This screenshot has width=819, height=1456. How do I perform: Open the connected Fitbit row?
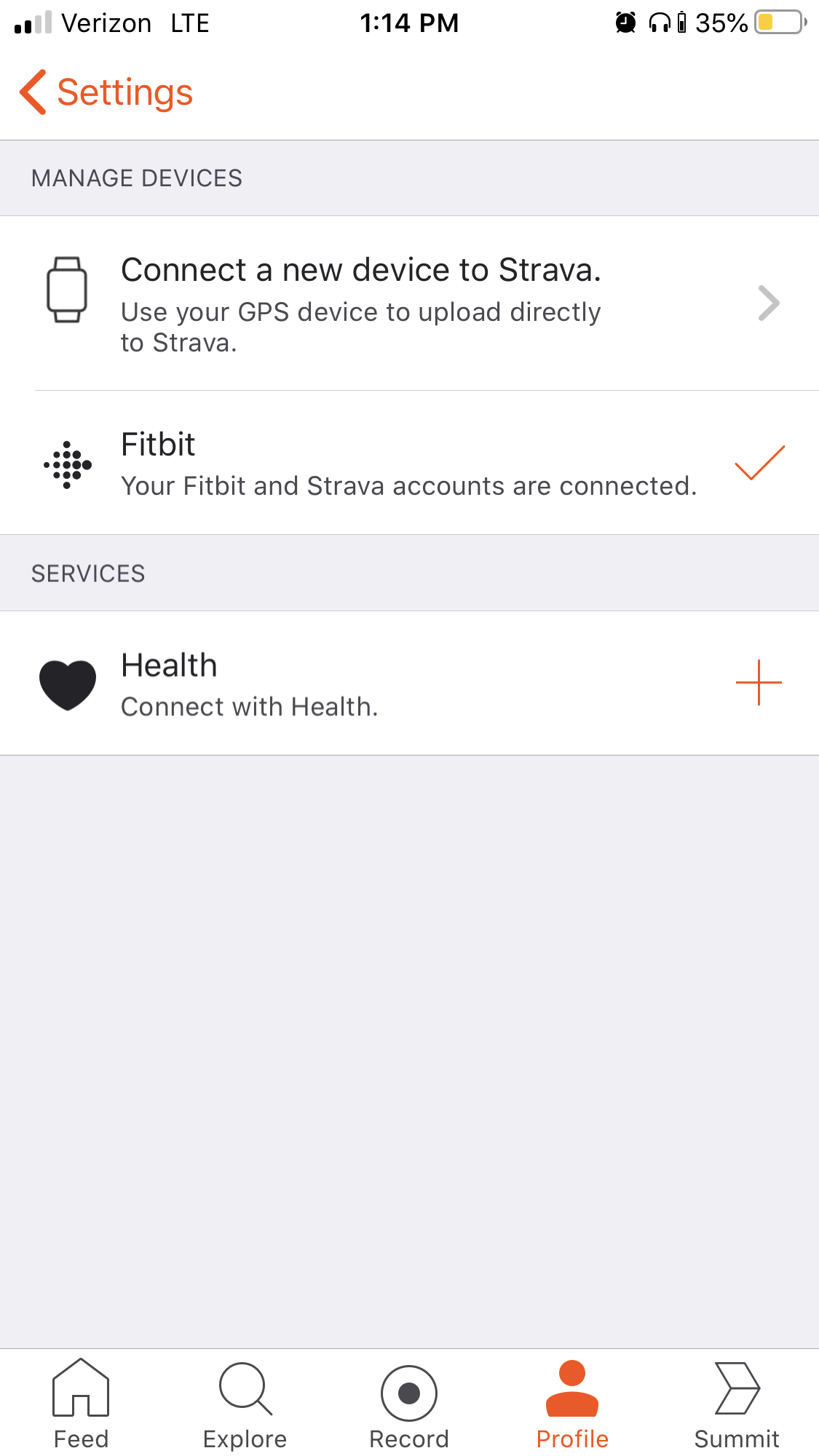coord(408,464)
